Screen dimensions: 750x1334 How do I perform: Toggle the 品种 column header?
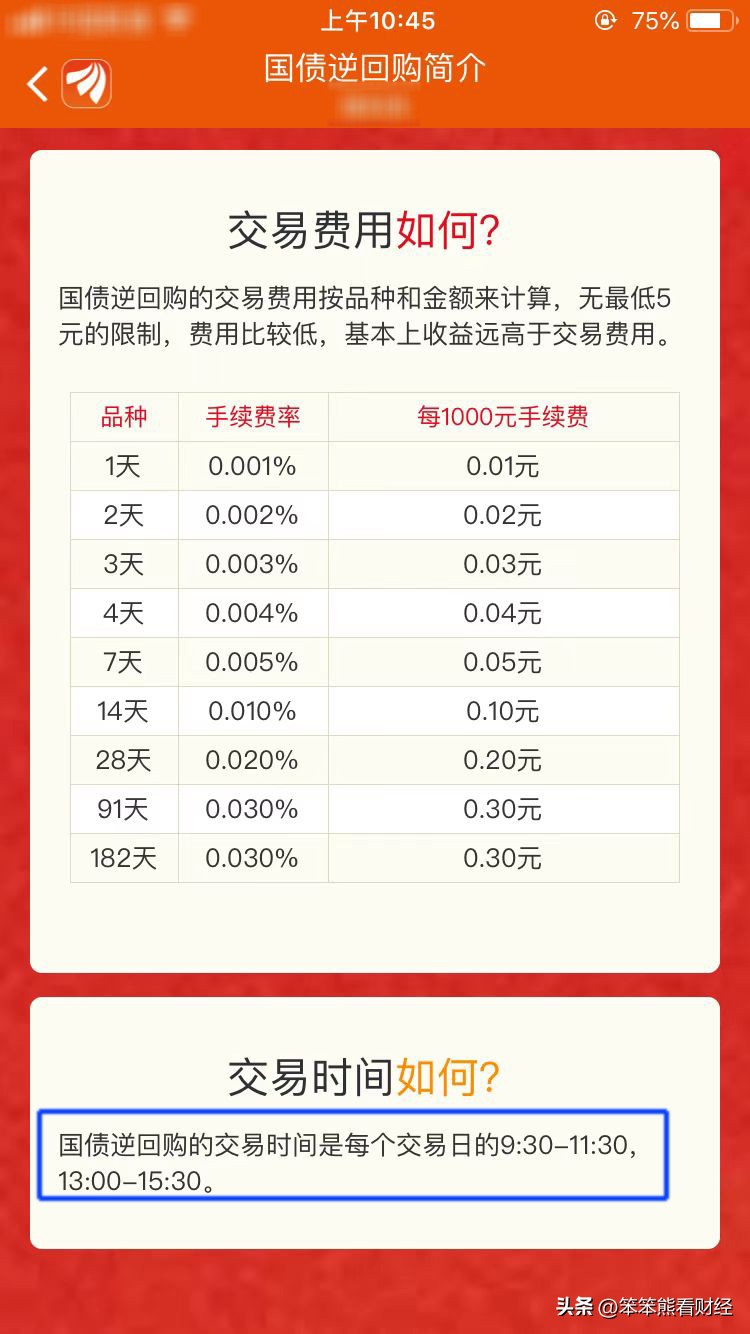coord(123,417)
